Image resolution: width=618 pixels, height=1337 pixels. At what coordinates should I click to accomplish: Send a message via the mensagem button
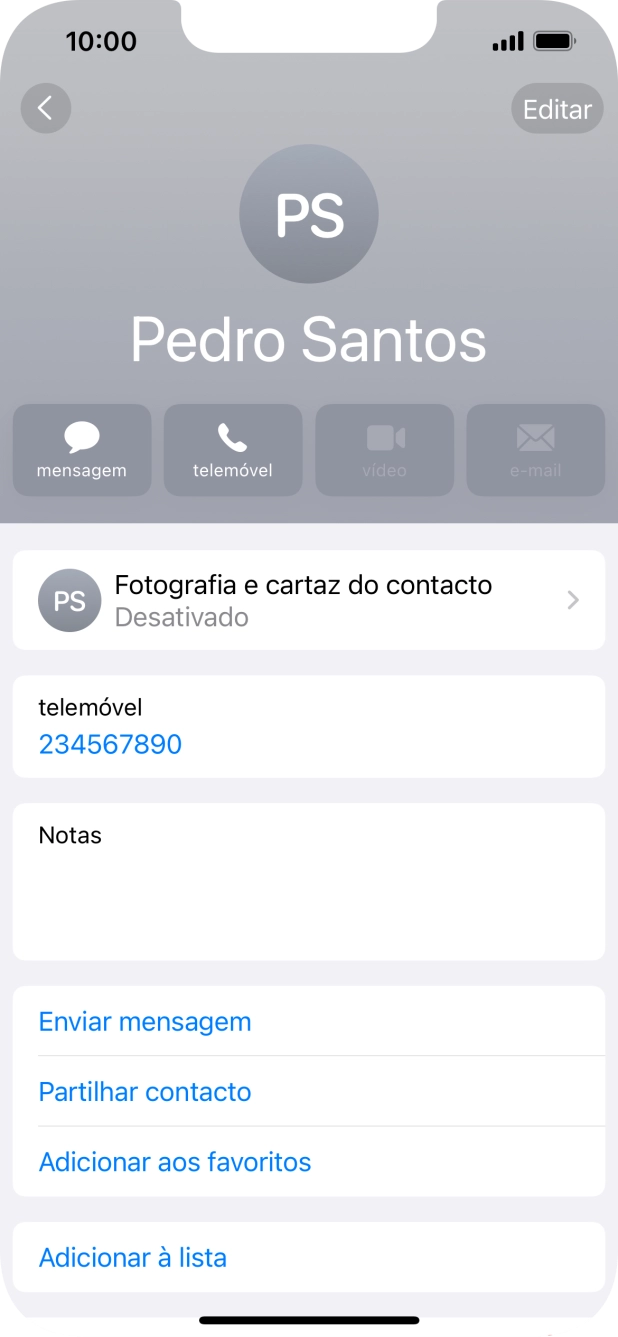[x=82, y=450]
